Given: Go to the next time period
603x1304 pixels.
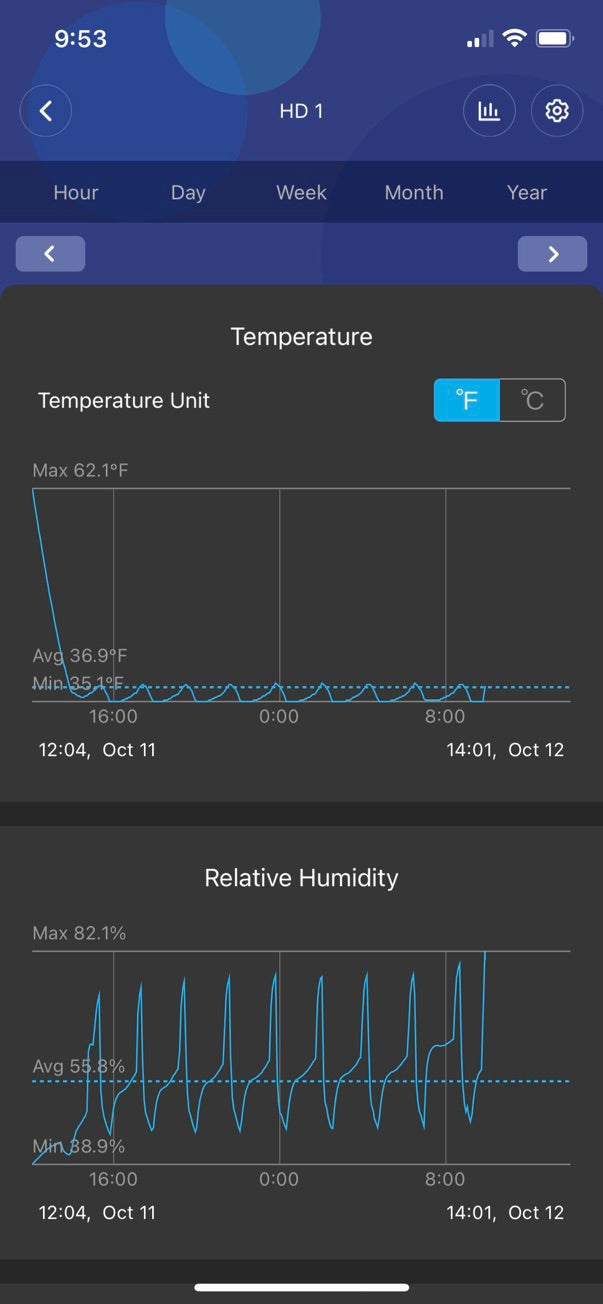Looking at the screenshot, I should point(552,254).
